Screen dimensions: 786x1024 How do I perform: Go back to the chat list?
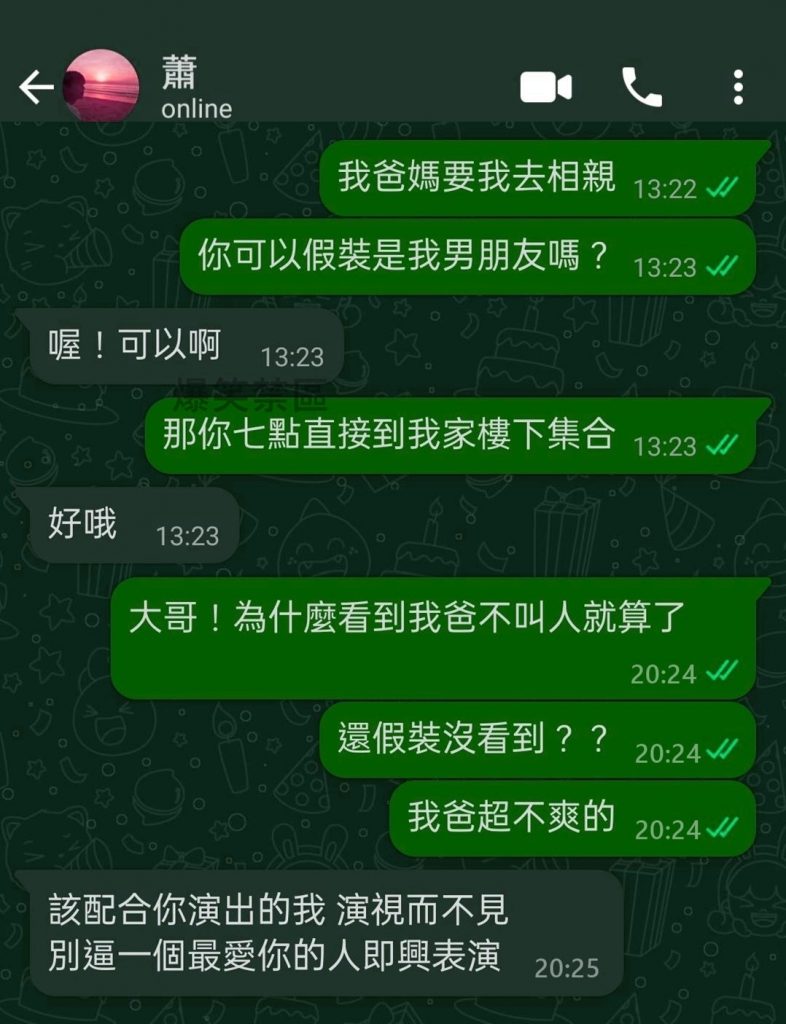coord(35,88)
